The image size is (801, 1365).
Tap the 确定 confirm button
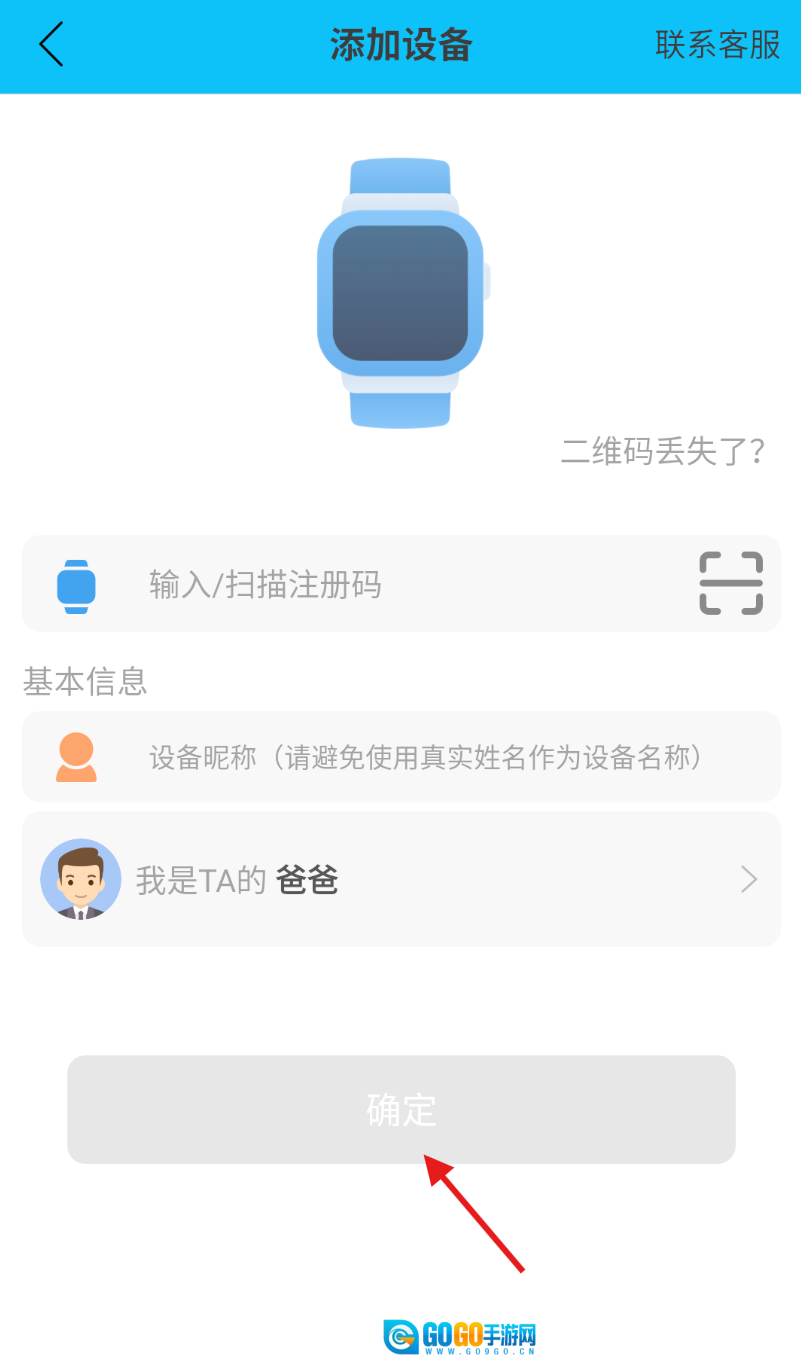(x=401, y=1109)
